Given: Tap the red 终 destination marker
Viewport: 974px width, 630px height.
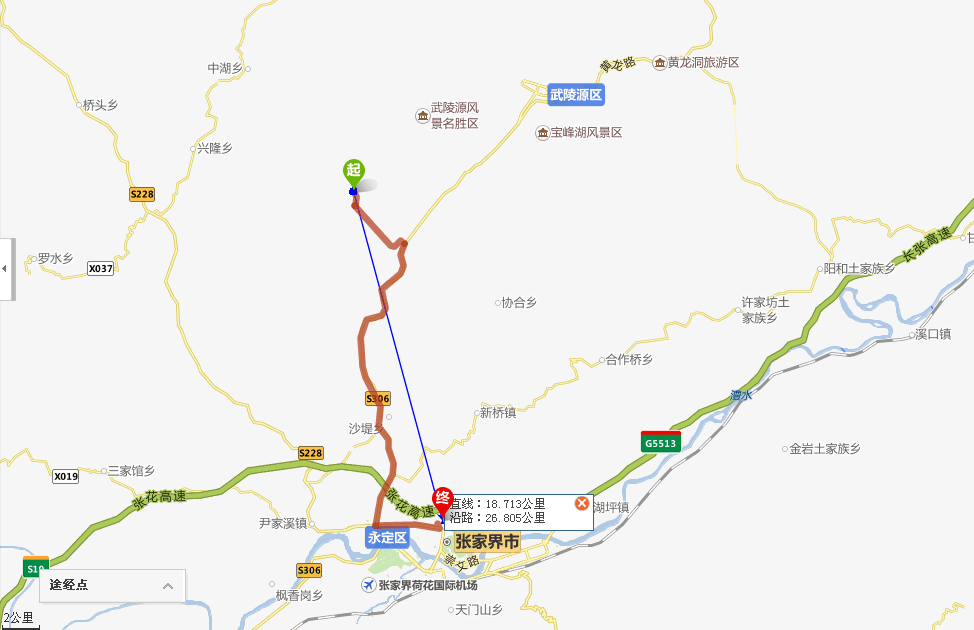Looking at the screenshot, I should [x=442, y=501].
